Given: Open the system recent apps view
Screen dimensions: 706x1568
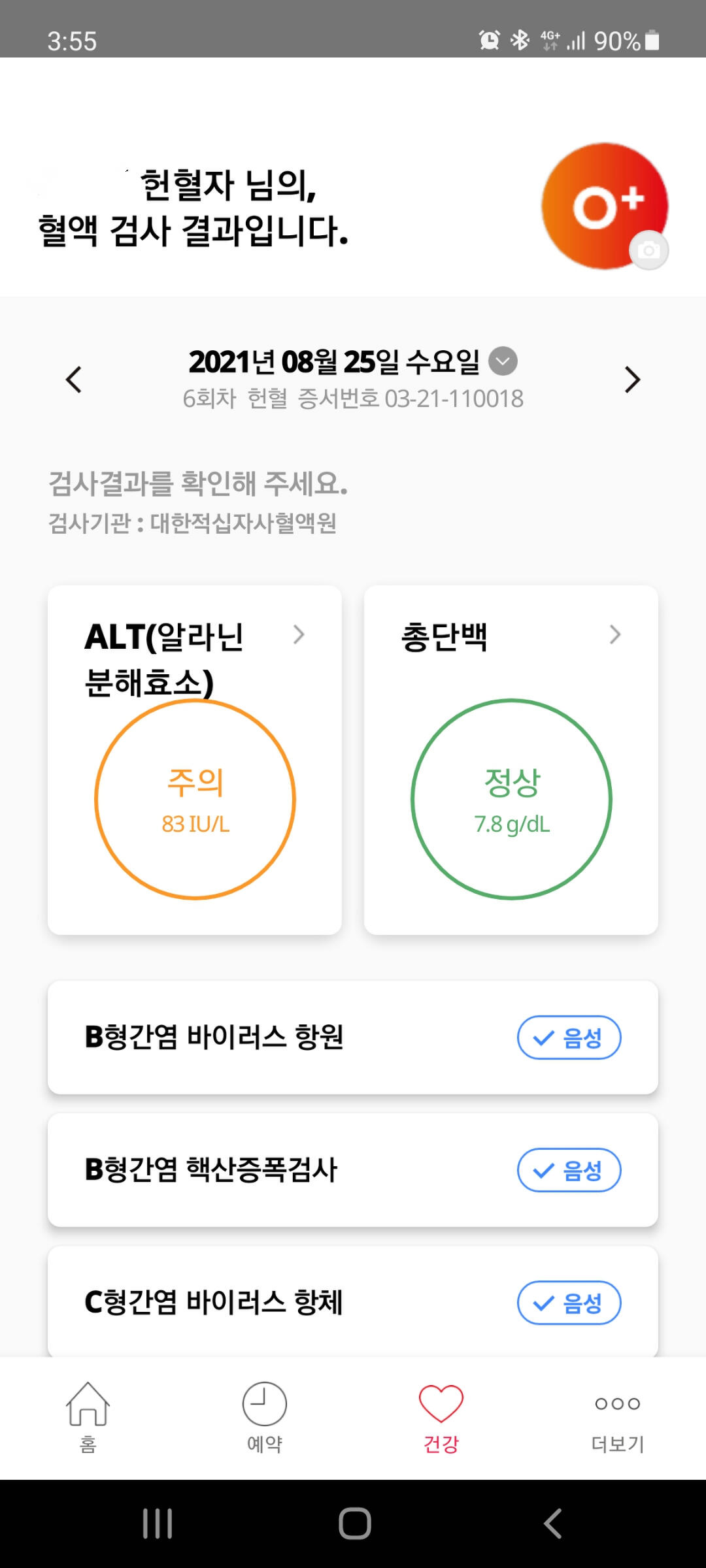Looking at the screenshot, I should pyautogui.click(x=158, y=1524).
